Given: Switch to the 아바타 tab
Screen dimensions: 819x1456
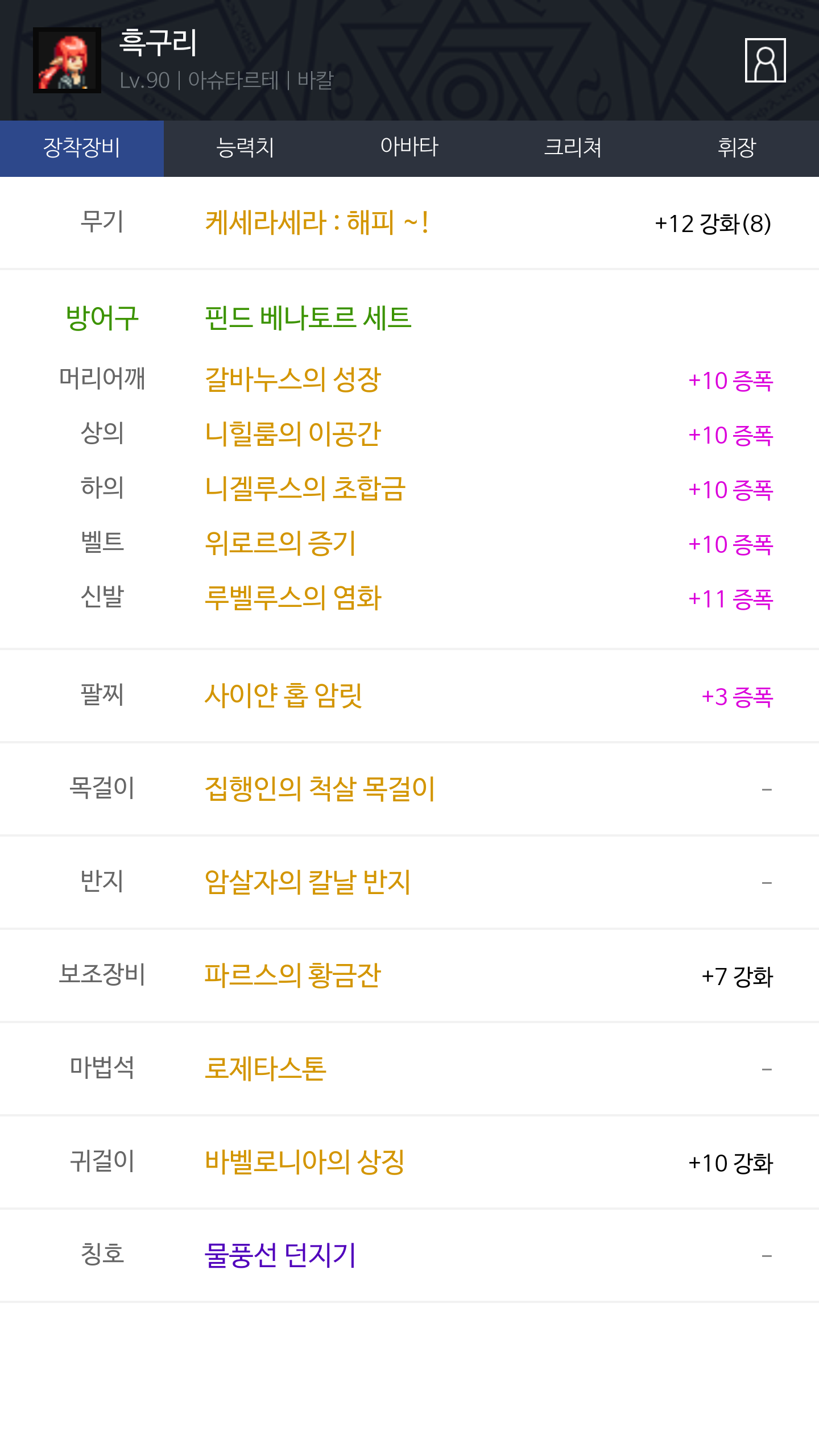Looking at the screenshot, I should pyautogui.click(x=409, y=148).
